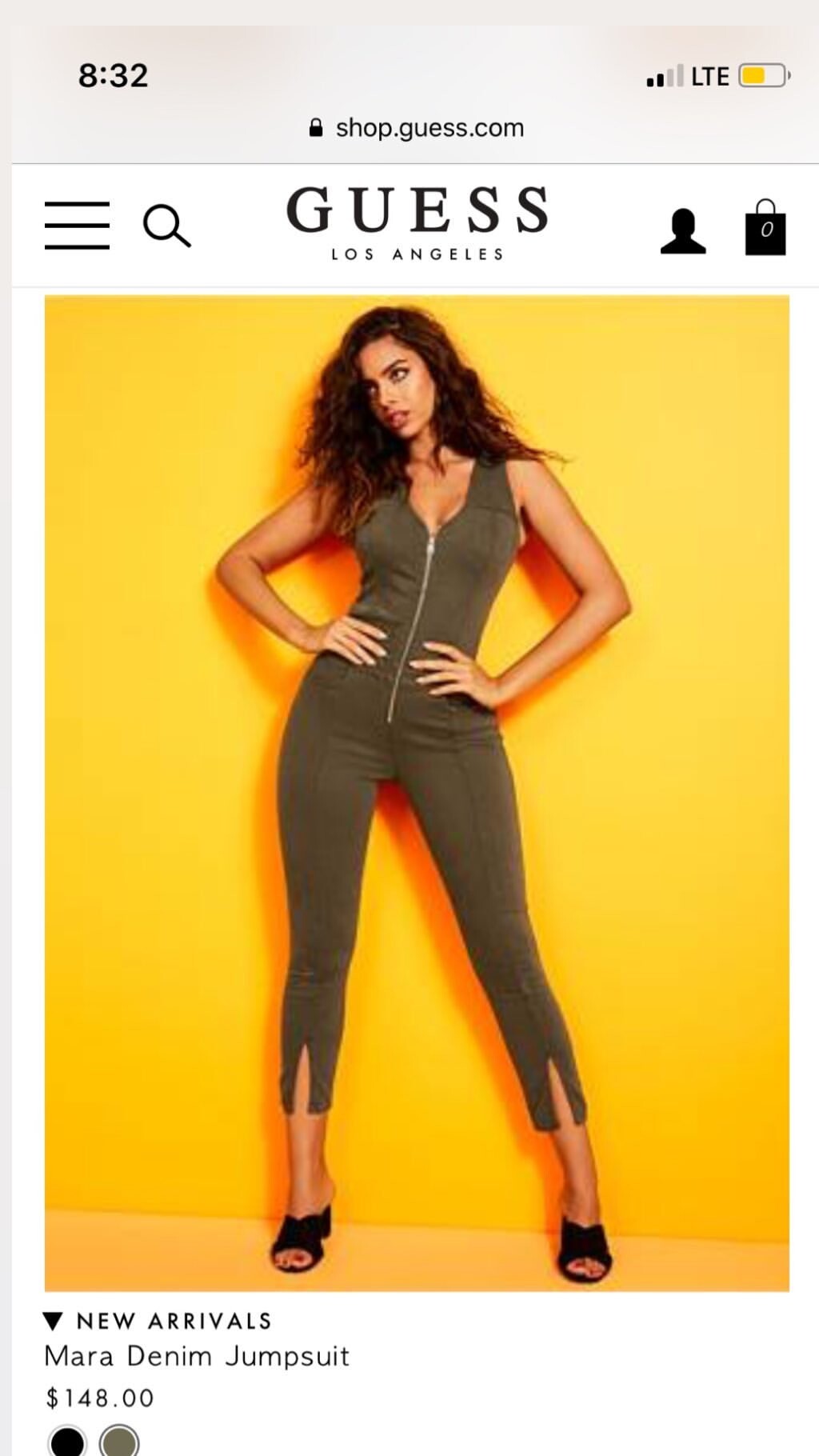Open the Mara Denim Jumpsuit title link
This screenshot has width=819, height=1456.
point(197,1357)
